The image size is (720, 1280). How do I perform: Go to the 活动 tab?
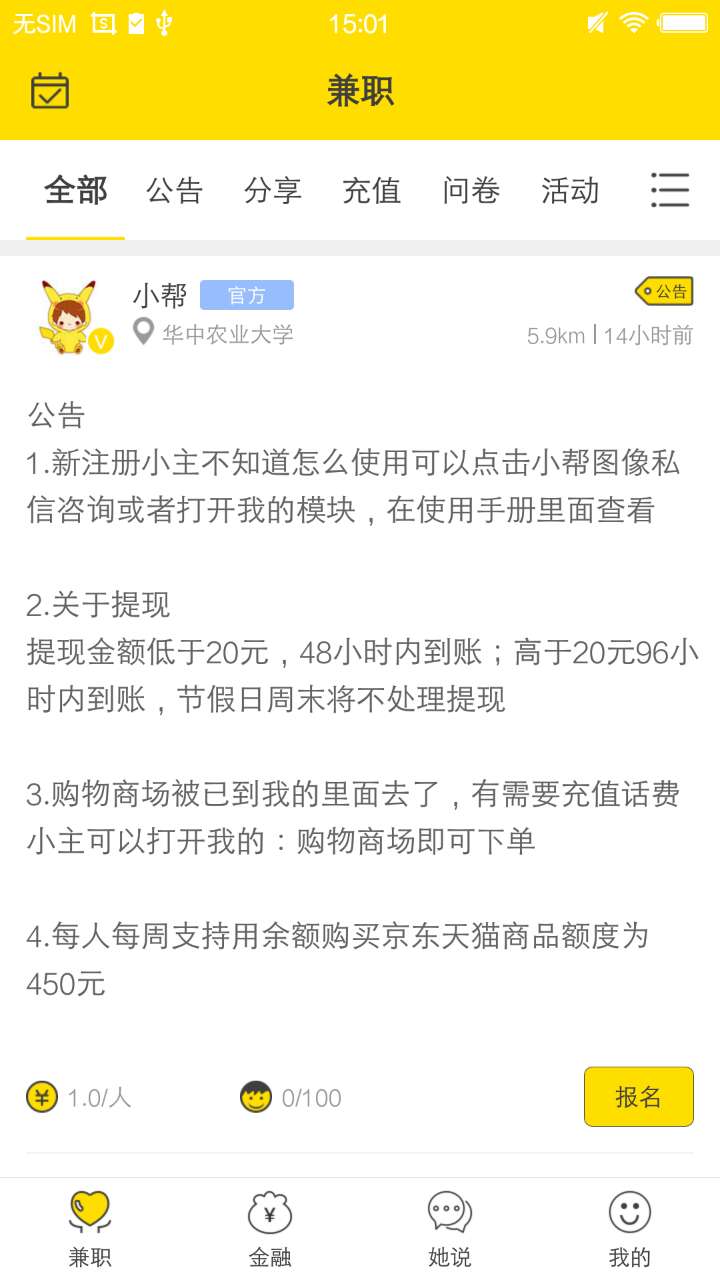coord(570,190)
